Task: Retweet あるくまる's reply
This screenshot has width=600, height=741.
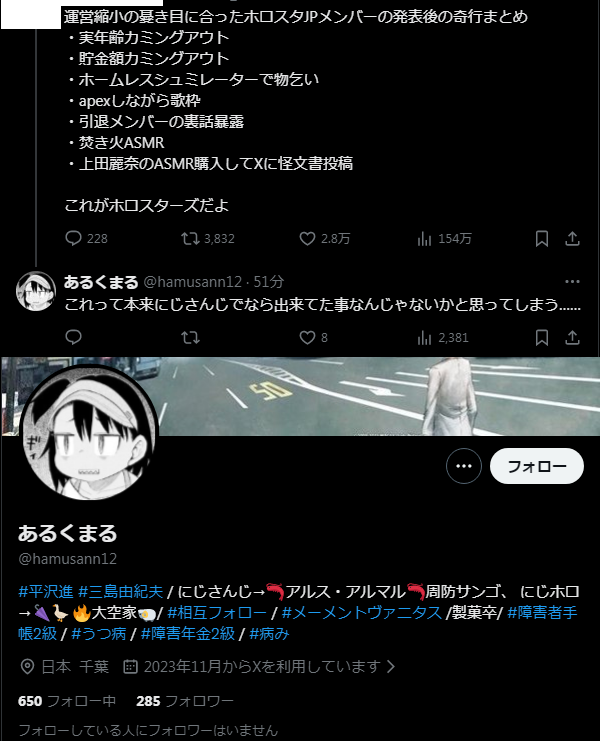Action: pos(190,337)
